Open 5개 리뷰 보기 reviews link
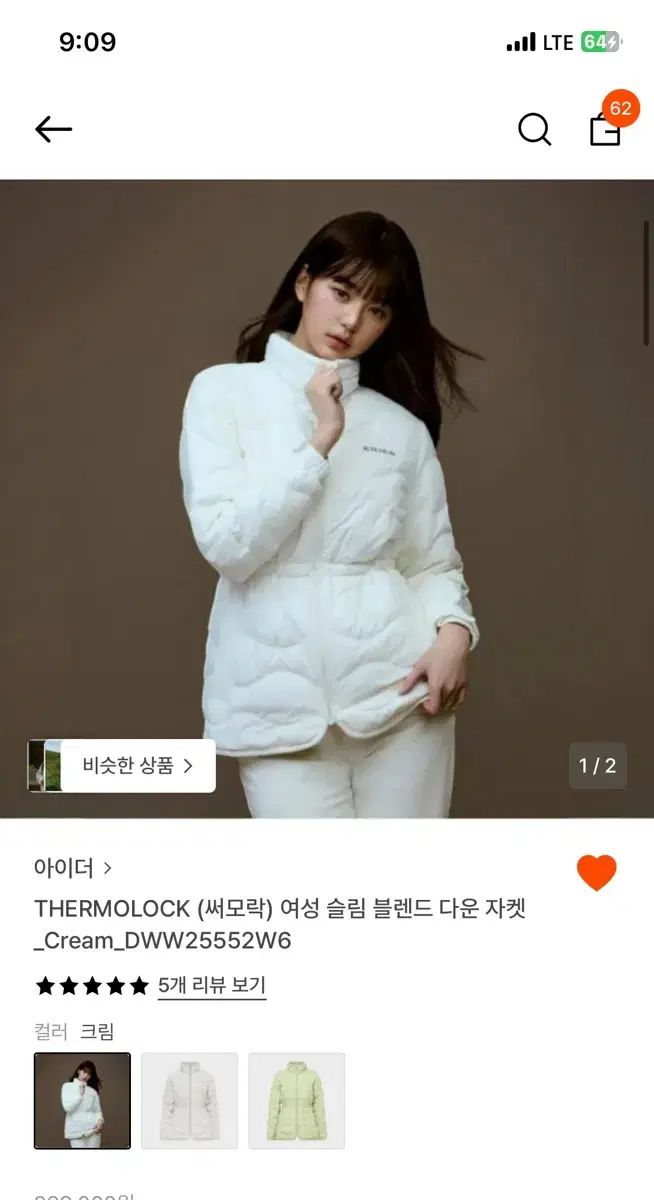Screen dimensions: 654x1200 click(x=211, y=985)
